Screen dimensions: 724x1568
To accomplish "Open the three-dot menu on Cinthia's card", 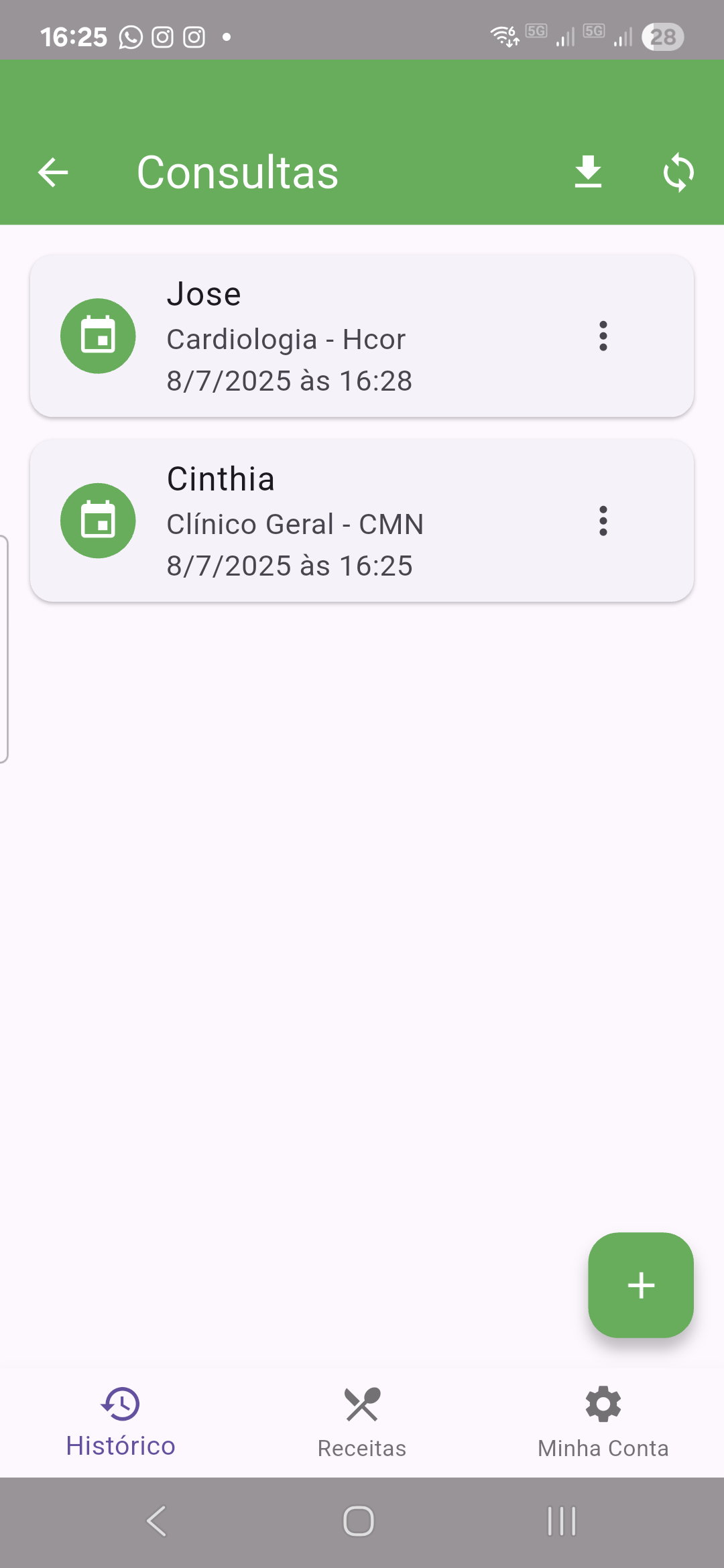I will coord(603,521).
